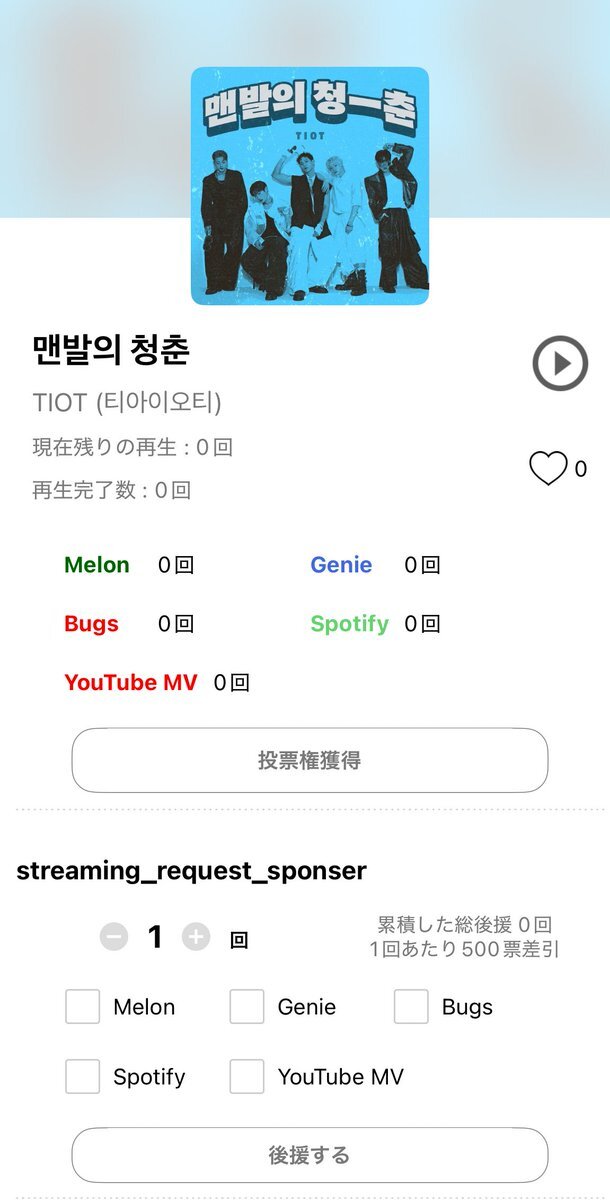The height and width of the screenshot is (1200, 610).
Task: Increase the count with the plus button
Action: (x=196, y=937)
